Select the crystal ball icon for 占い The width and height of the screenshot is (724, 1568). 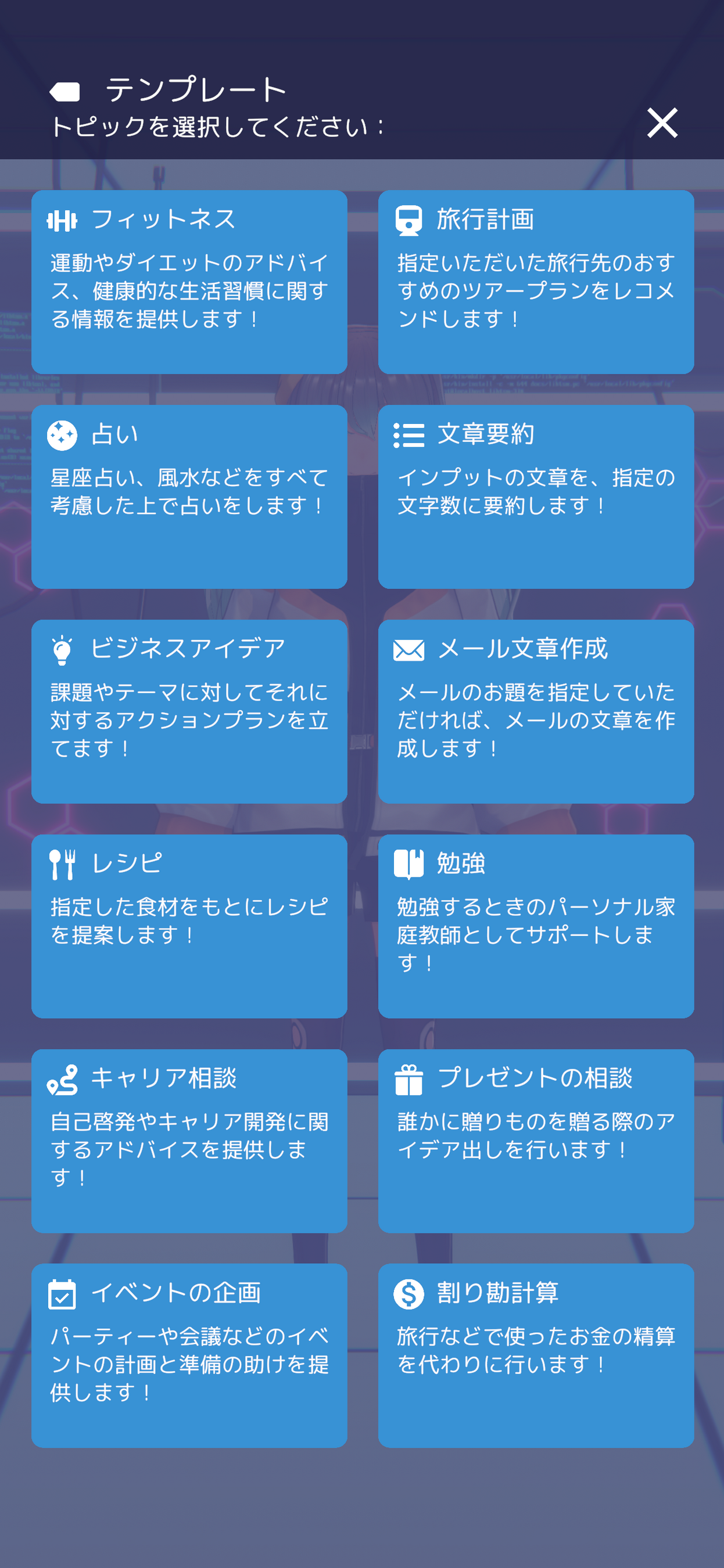[62, 437]
